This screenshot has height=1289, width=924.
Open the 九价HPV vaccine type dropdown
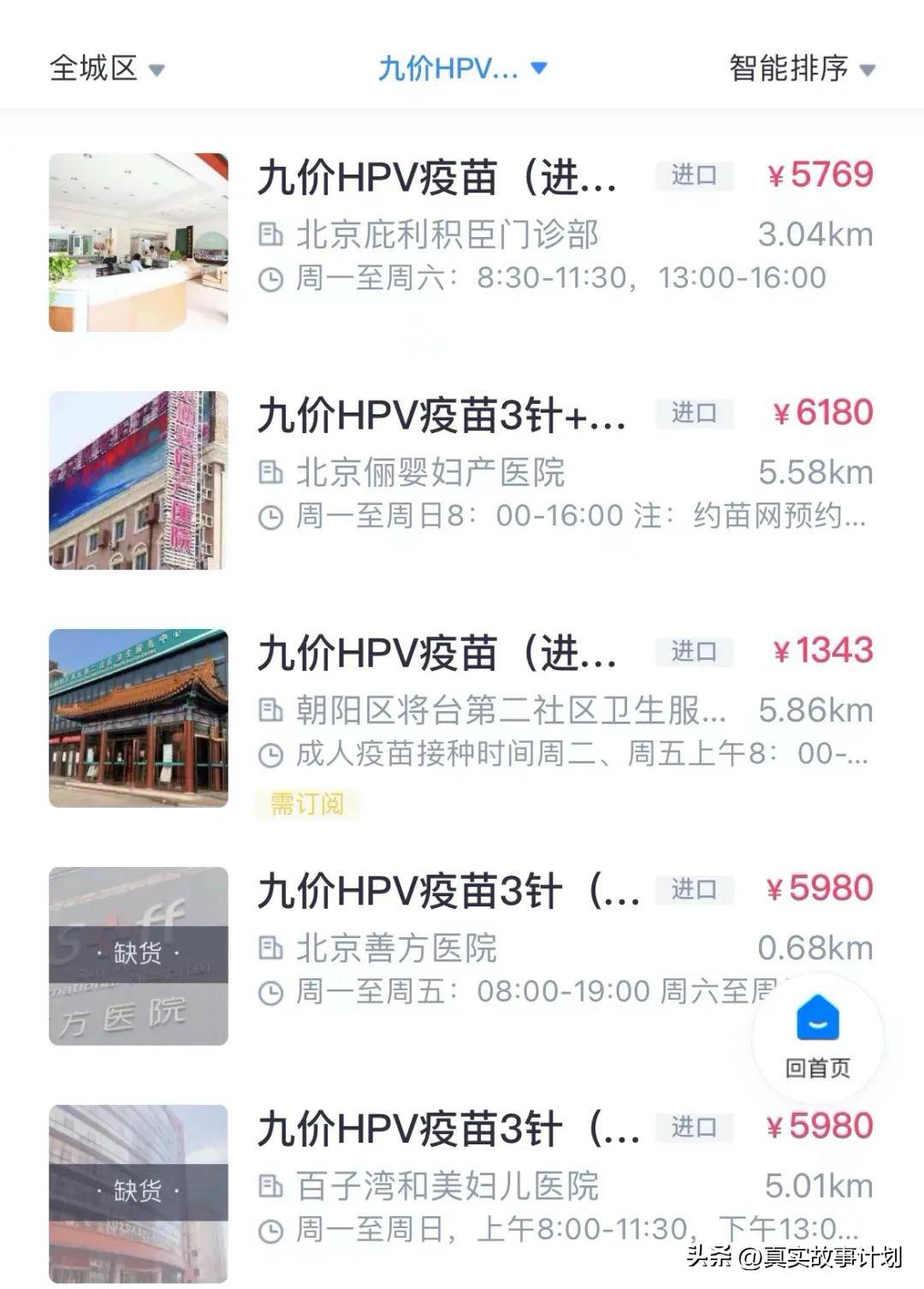(461, 70)
